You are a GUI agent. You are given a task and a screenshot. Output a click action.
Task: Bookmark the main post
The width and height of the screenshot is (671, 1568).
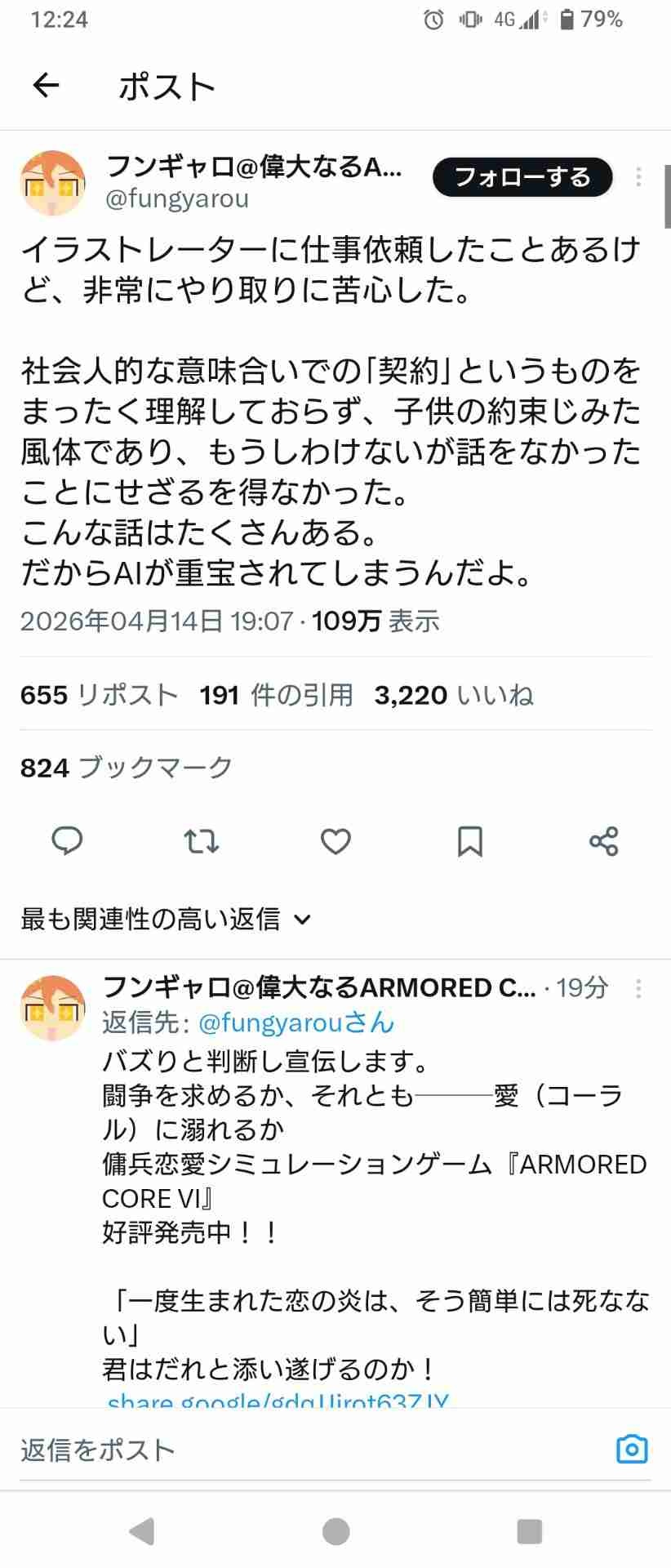(x=469, y=840)
